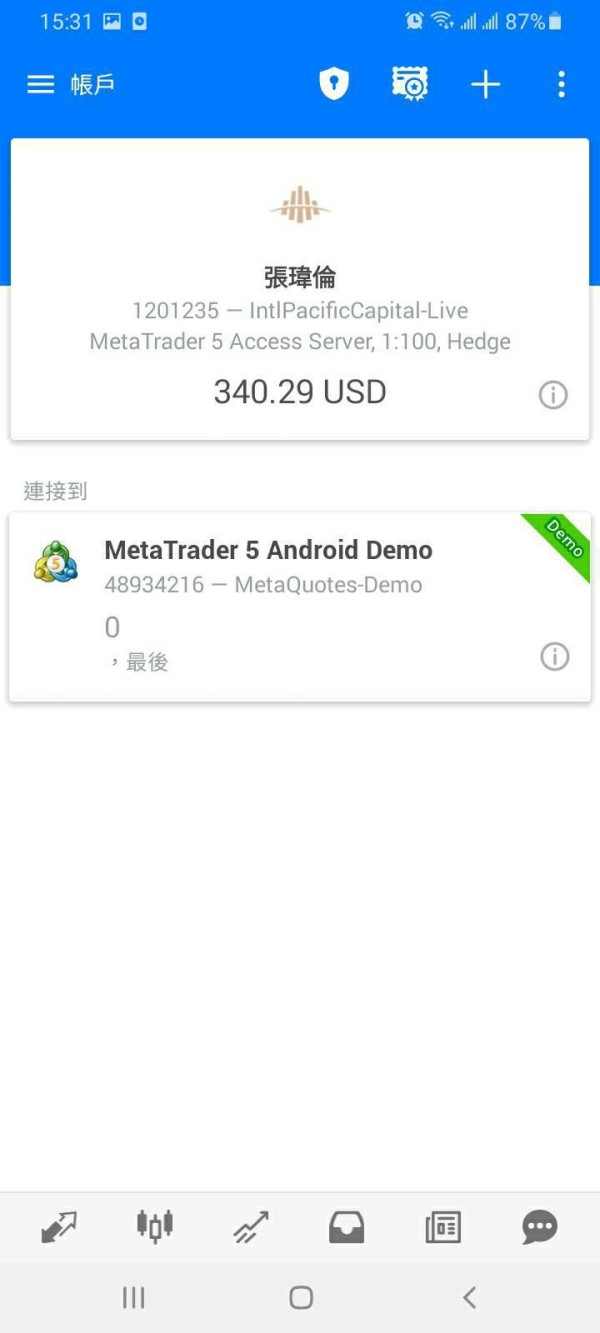This screenshot has width=600, height=1333.
Task: Switch to the Chat messages tab
Action: point(539,1227)
